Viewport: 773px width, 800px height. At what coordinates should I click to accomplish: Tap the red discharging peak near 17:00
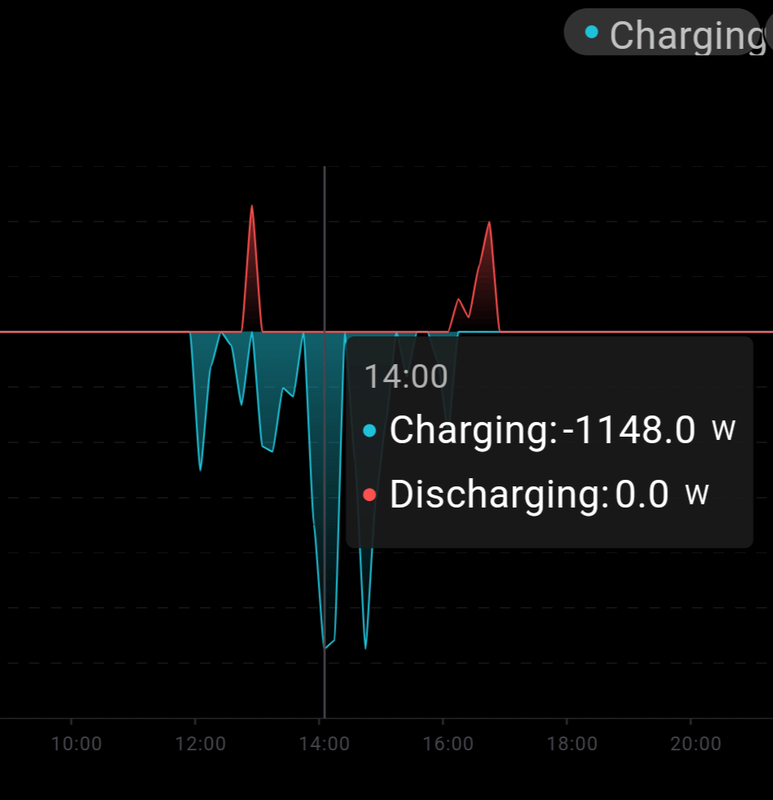point(489,224)
